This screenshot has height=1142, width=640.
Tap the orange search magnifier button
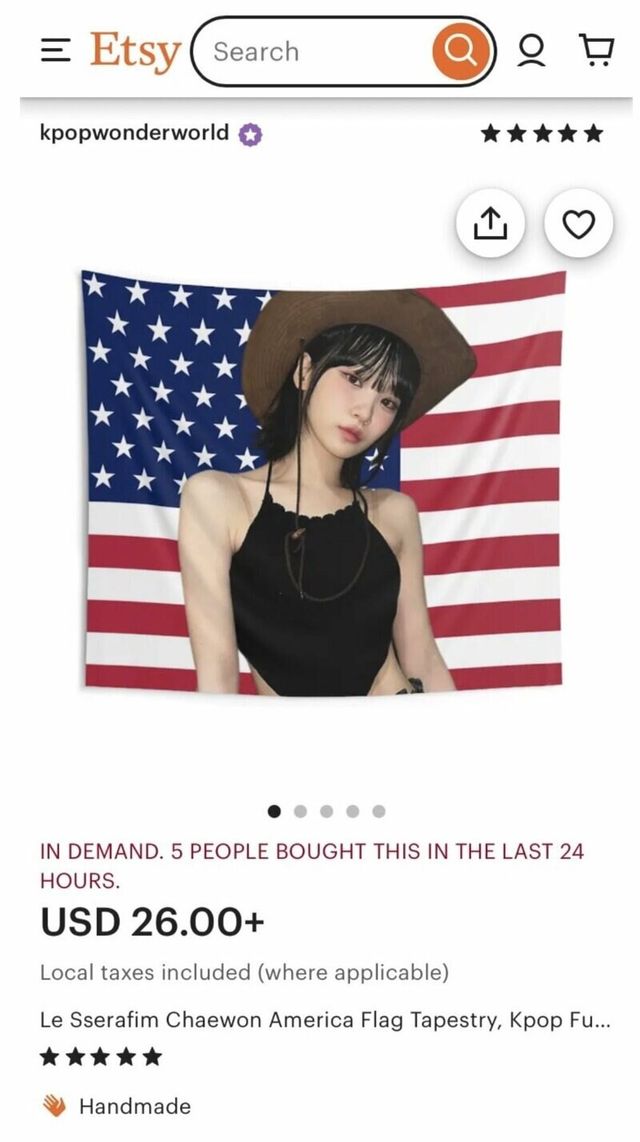tap(461, 51)
